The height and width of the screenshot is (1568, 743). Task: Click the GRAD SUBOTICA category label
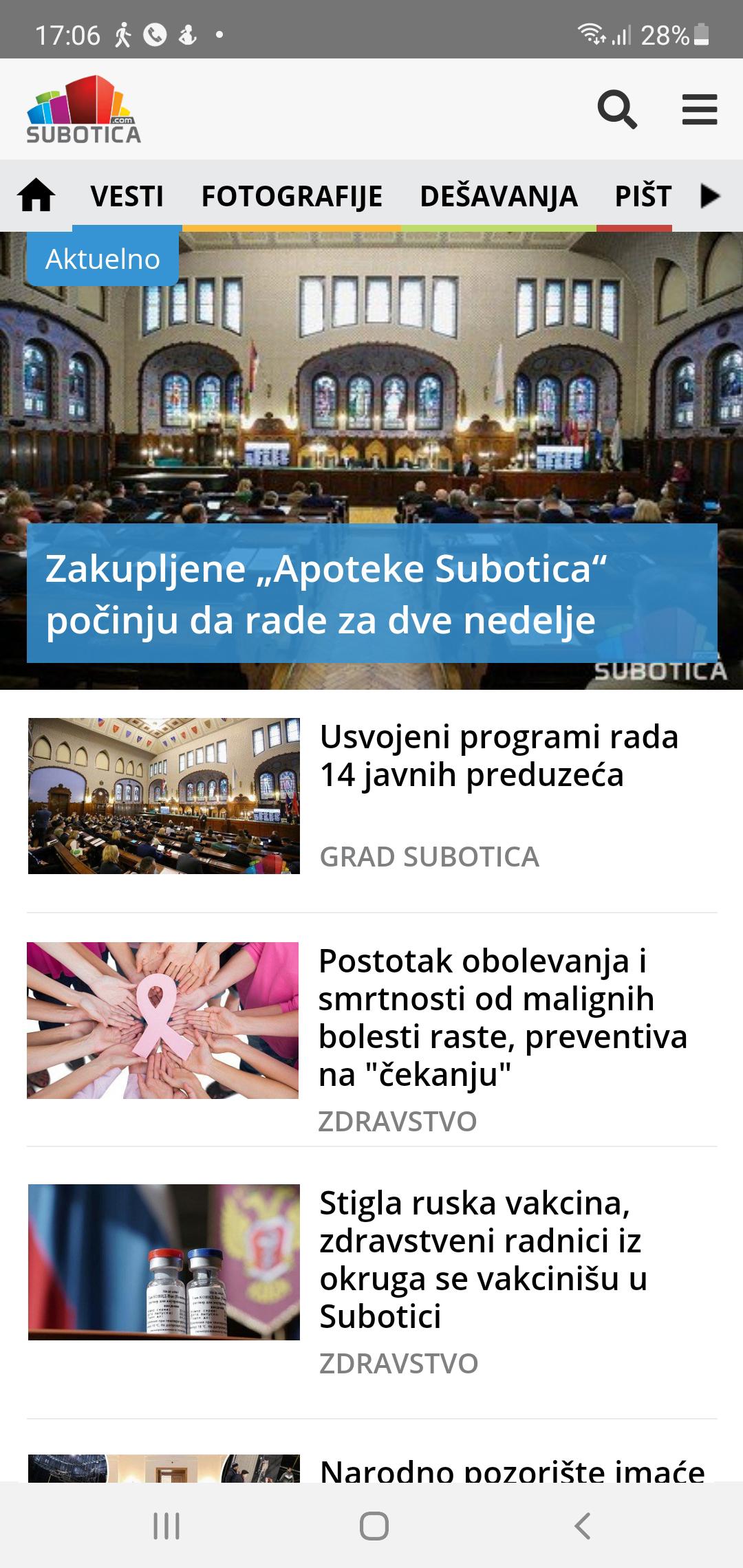point(430,856)
